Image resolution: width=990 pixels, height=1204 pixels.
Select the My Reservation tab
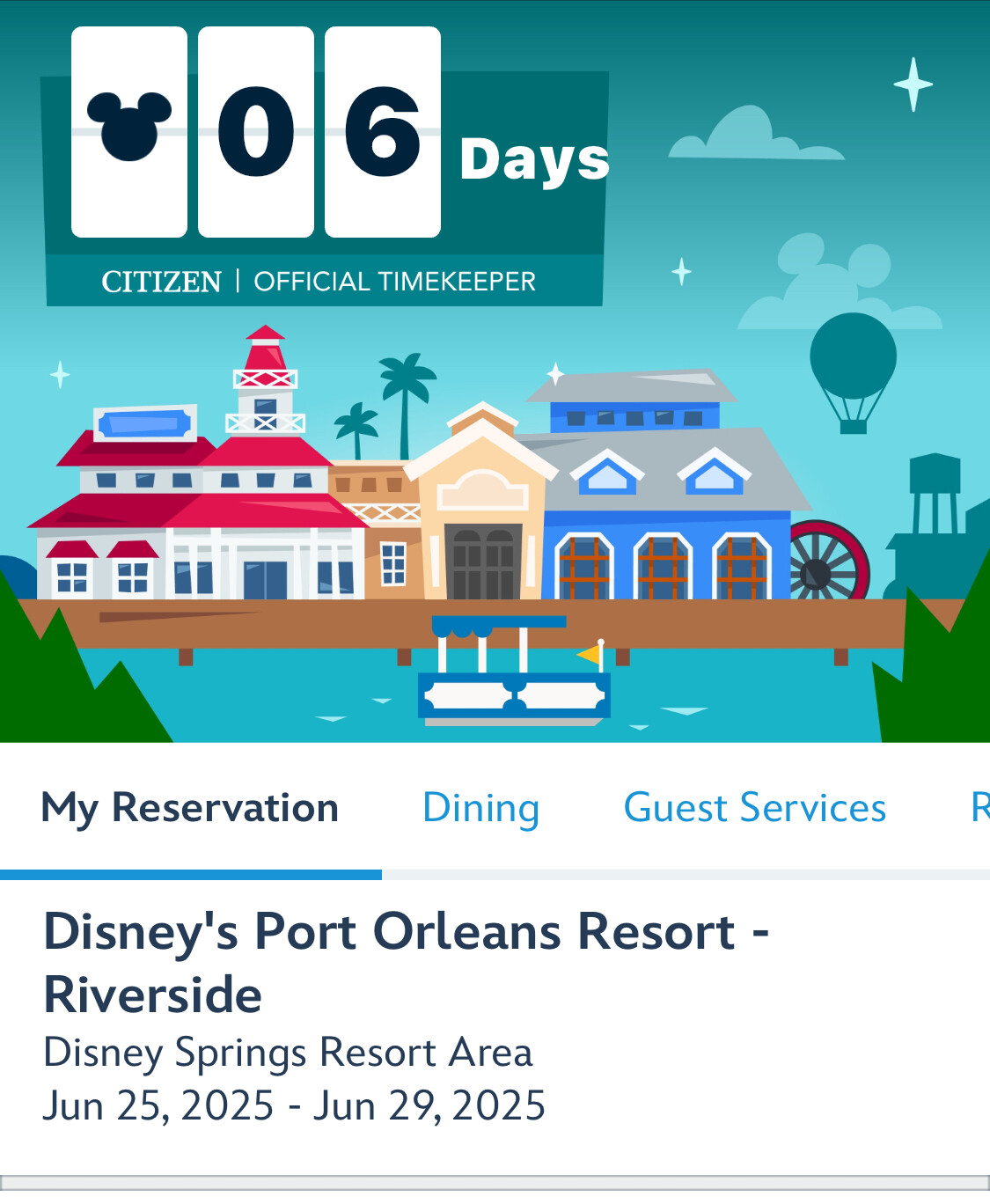[x=190, y=808]
